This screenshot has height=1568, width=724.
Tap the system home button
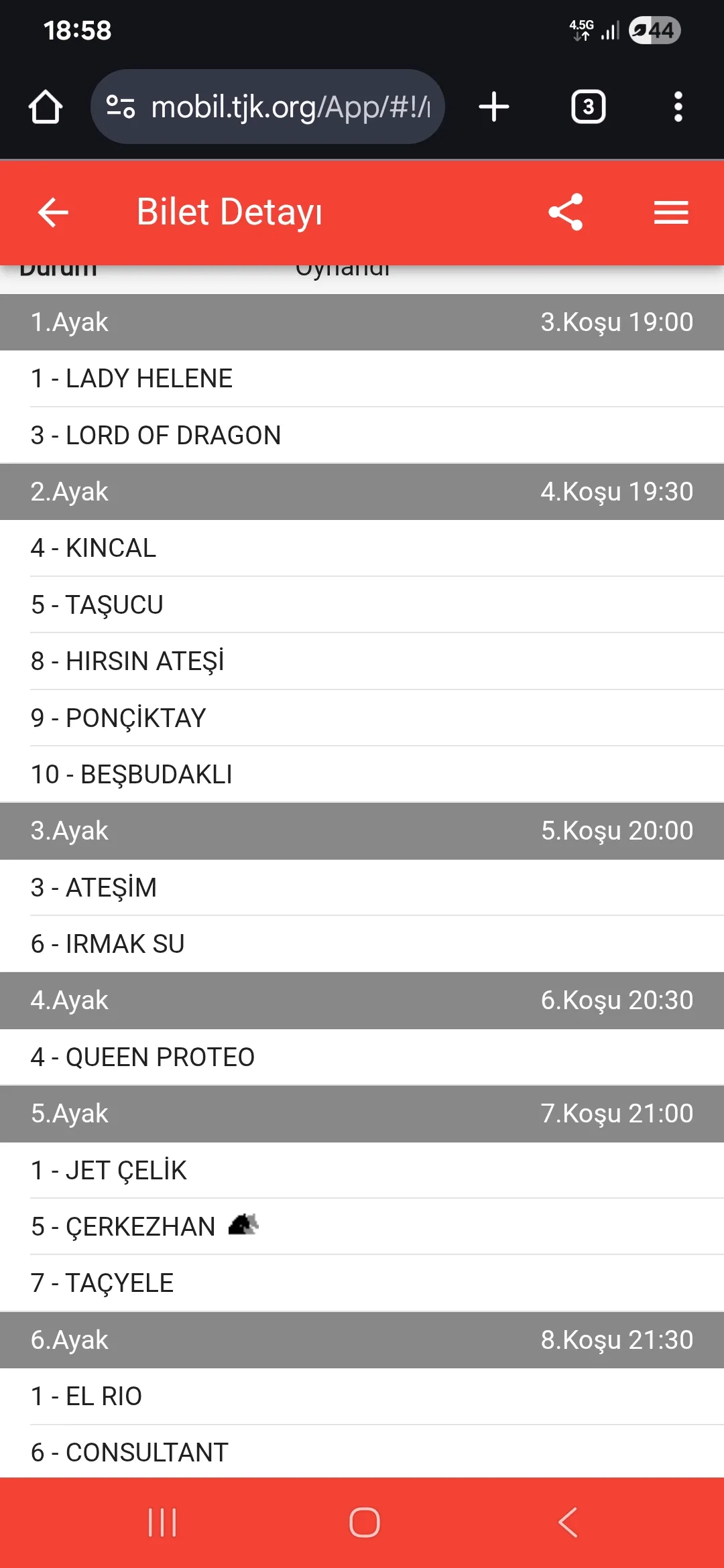click(365, 1522)
